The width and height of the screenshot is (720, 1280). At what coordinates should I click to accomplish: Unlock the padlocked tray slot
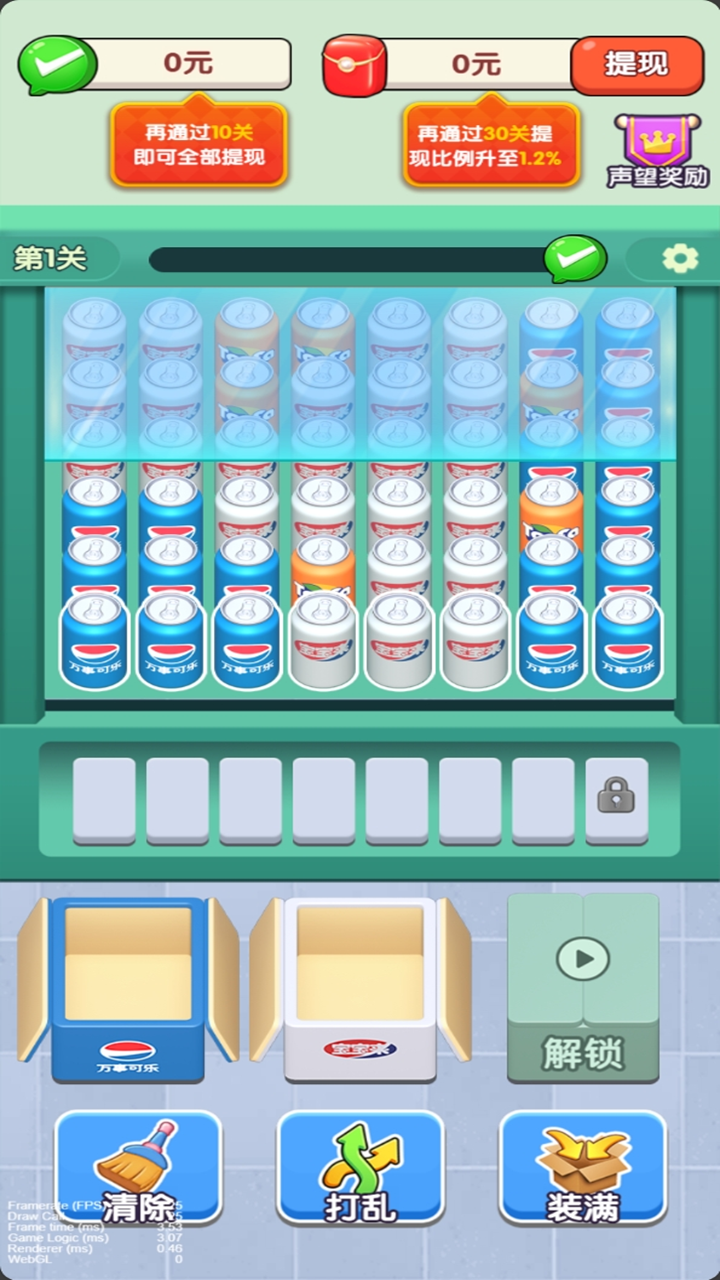coord(616,800)
